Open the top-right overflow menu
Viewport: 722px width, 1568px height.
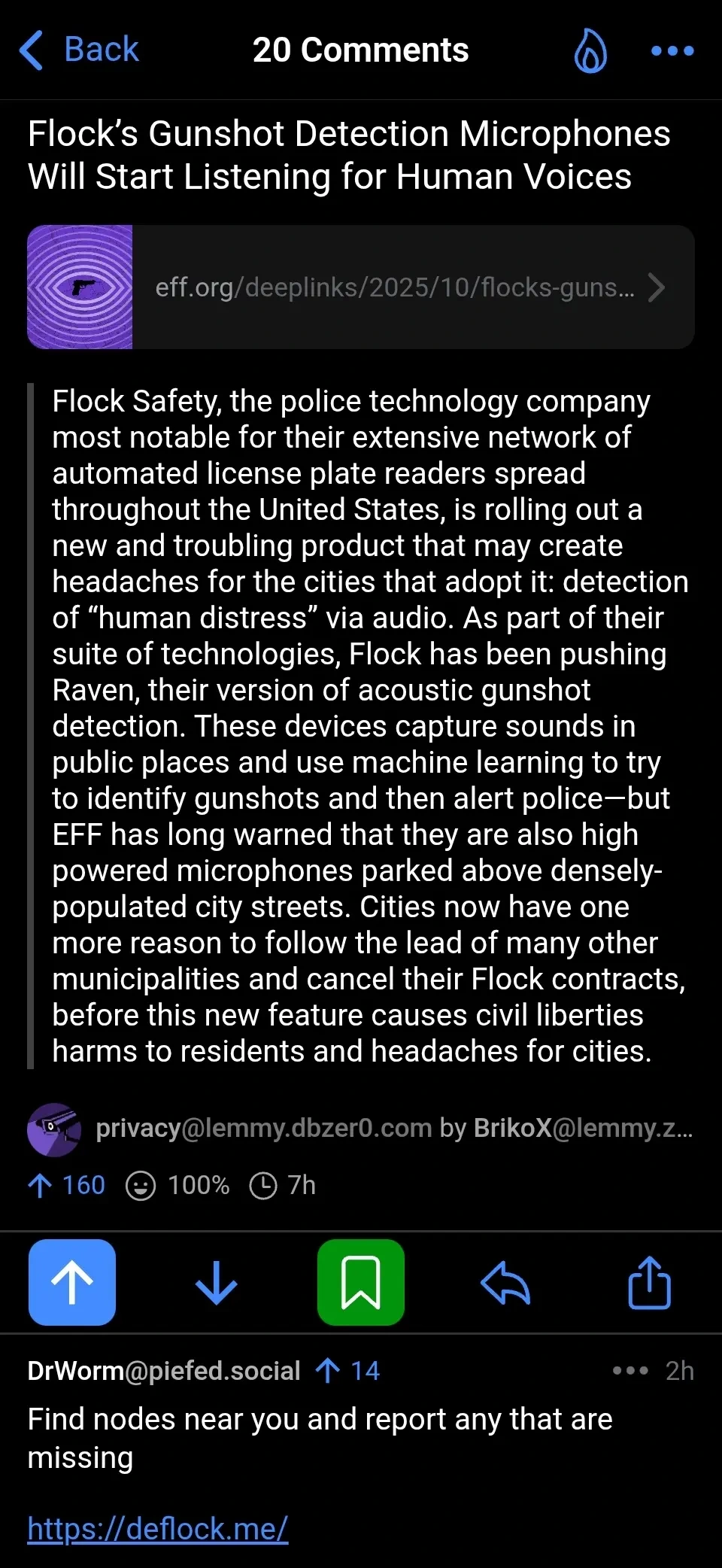click(x=672, y=51)
